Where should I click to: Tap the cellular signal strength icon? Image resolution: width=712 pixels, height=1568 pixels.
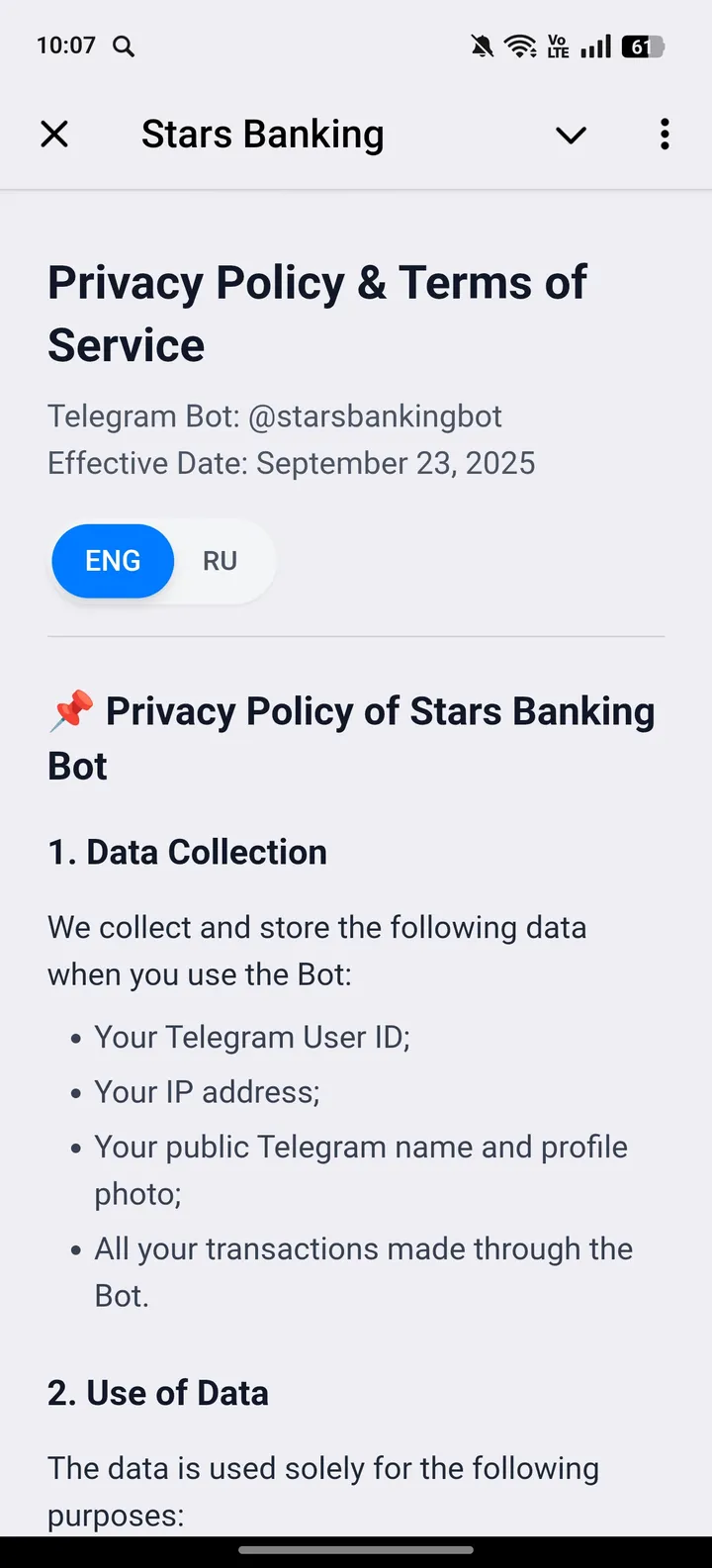tap(597, 46)
